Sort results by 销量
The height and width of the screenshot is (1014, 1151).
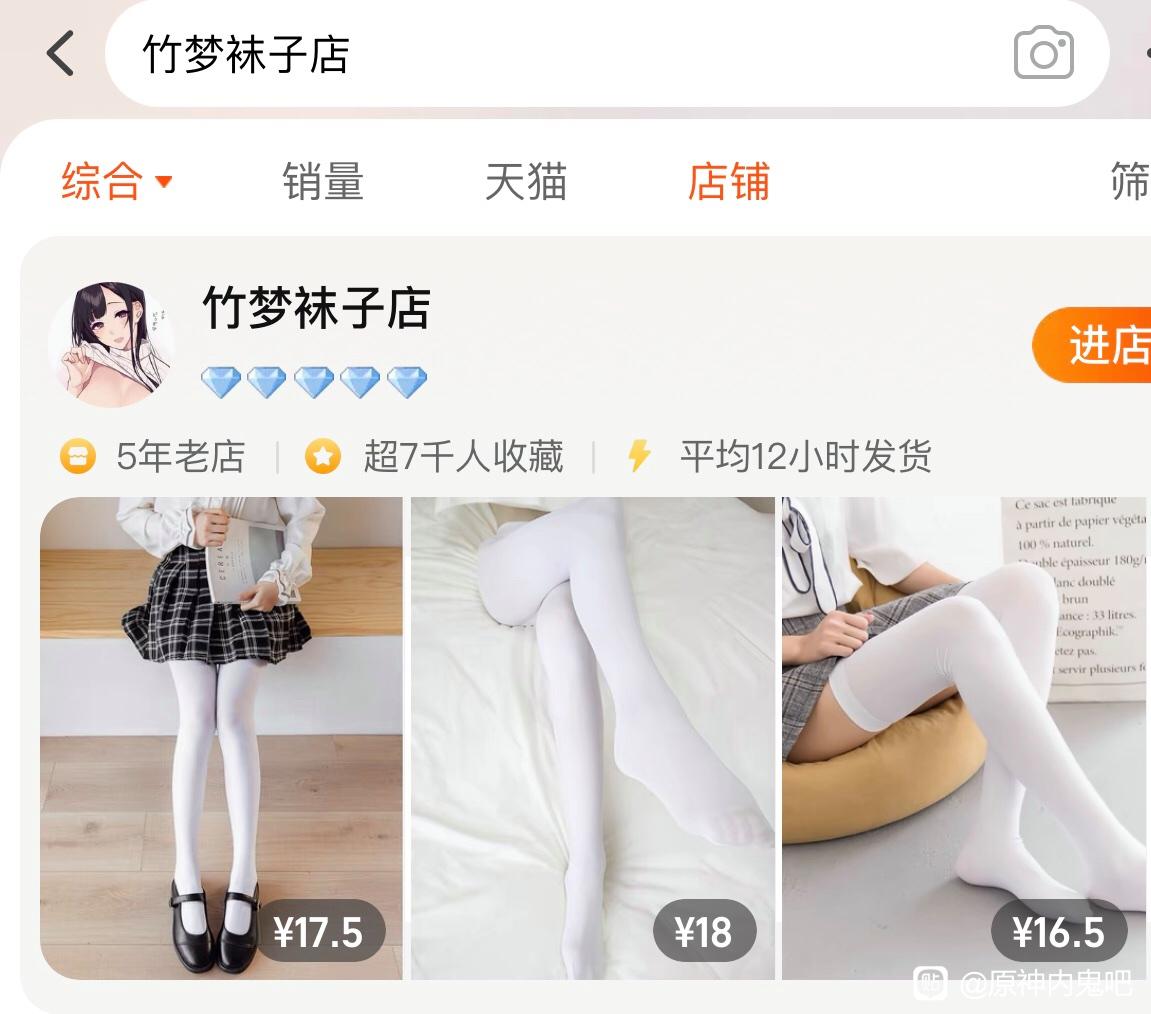click(322, 182)
